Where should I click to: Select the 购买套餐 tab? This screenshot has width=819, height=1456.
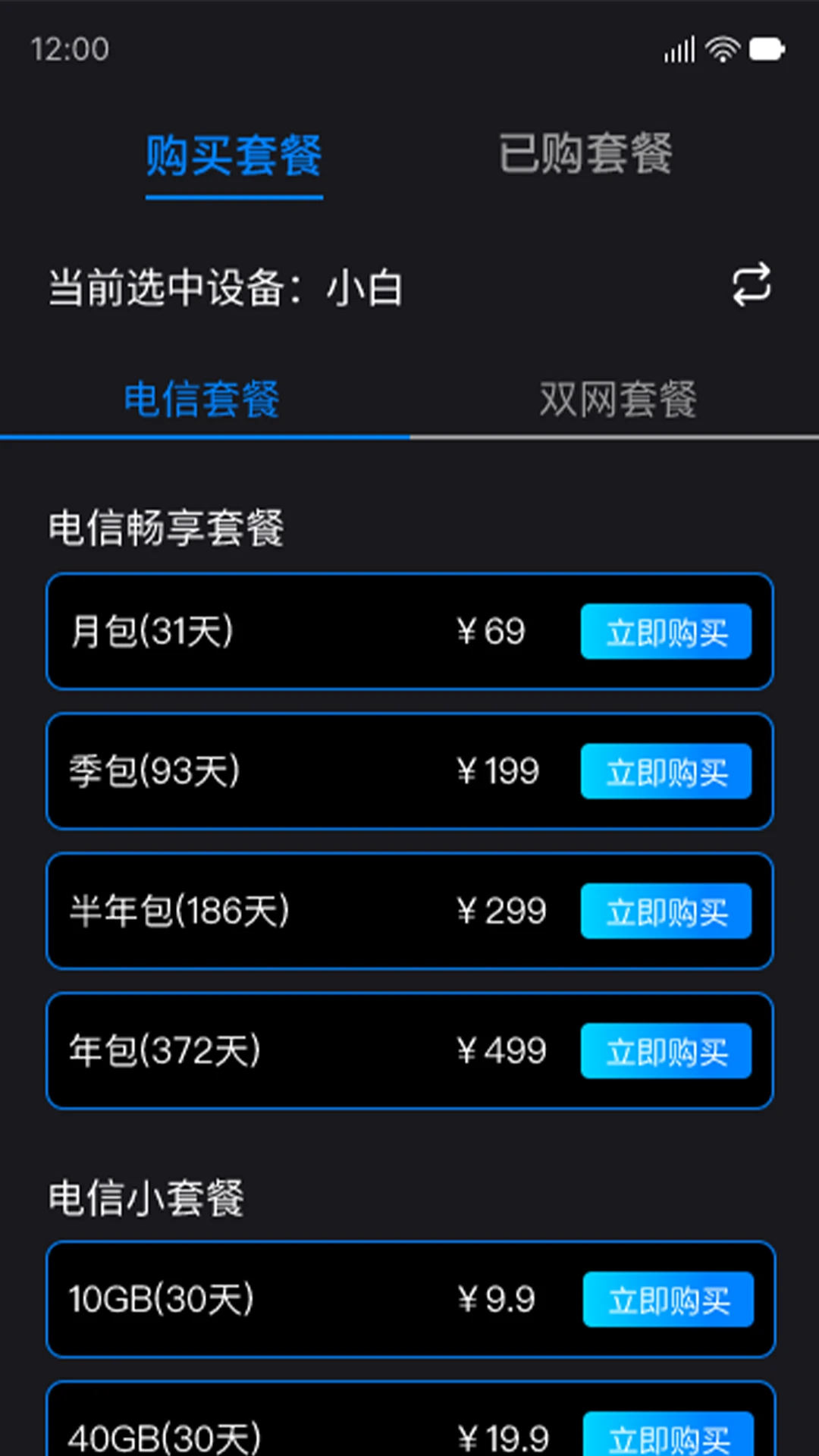tap(234, 155)
